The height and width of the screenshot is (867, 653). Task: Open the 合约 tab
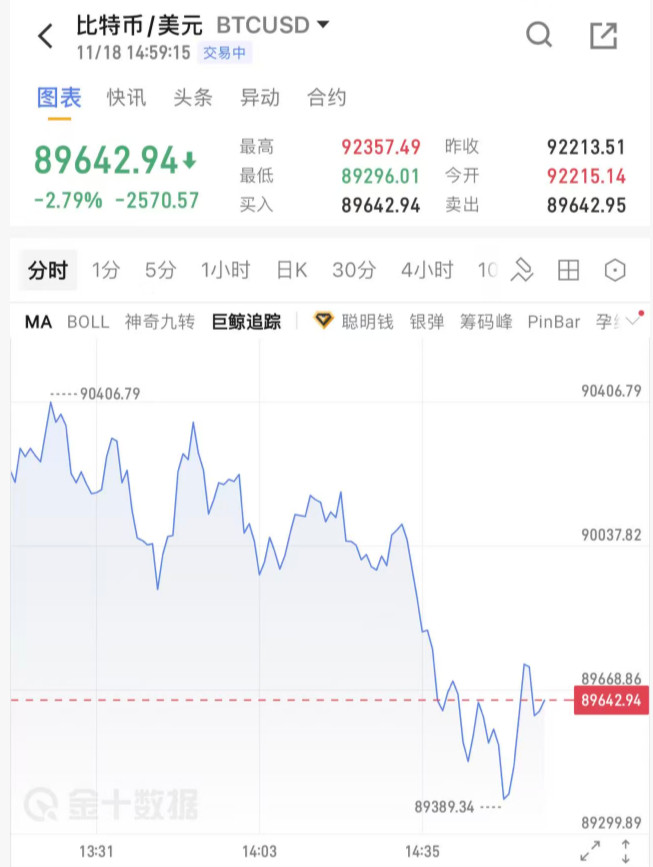pos(327,98)
